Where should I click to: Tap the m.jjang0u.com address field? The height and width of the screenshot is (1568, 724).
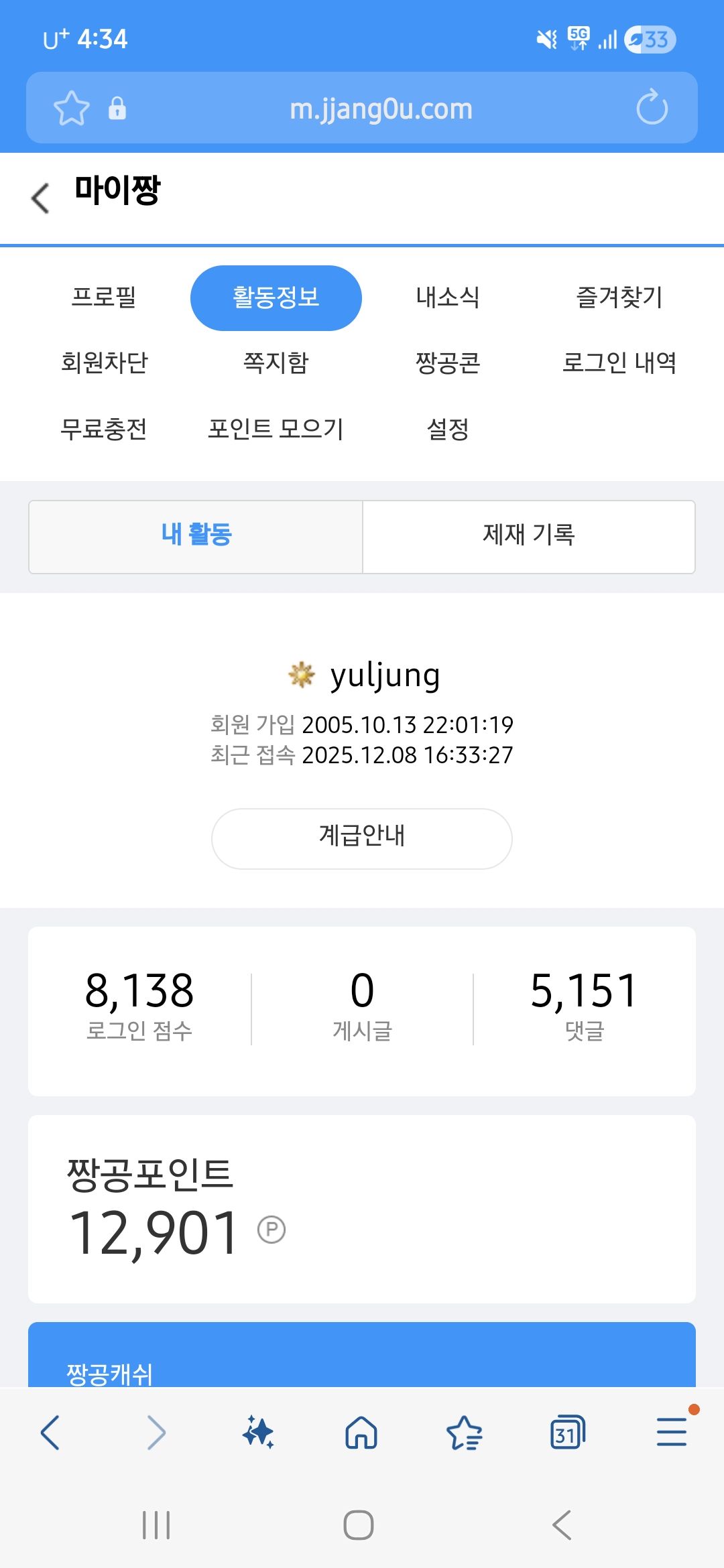381,109
